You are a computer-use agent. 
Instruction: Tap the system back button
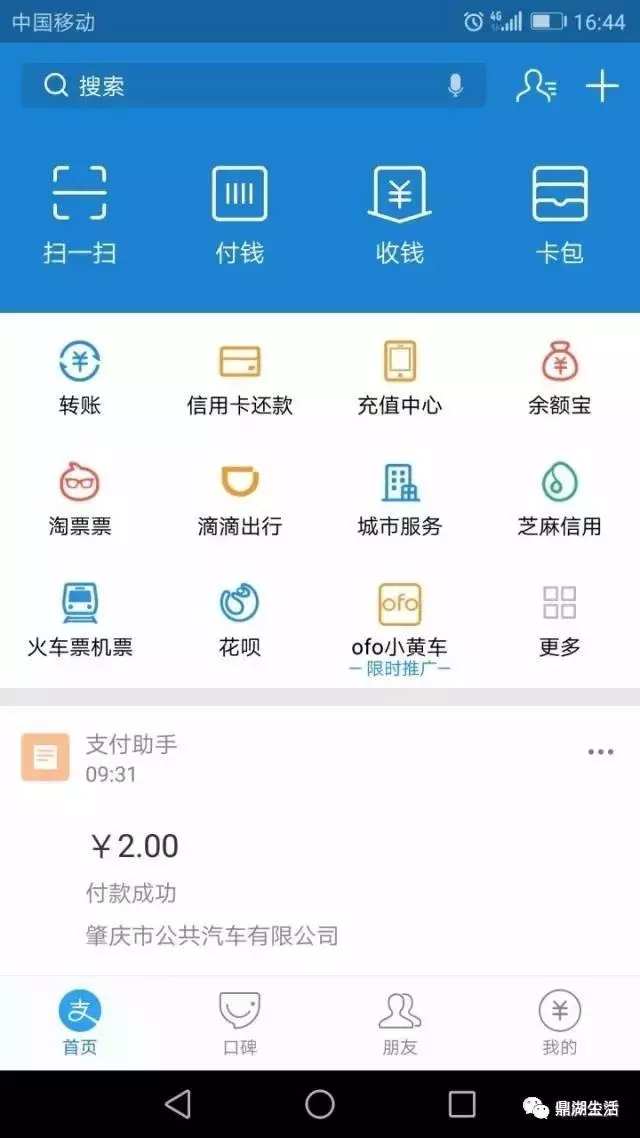pyautogui.click(x=177, y=1104)
